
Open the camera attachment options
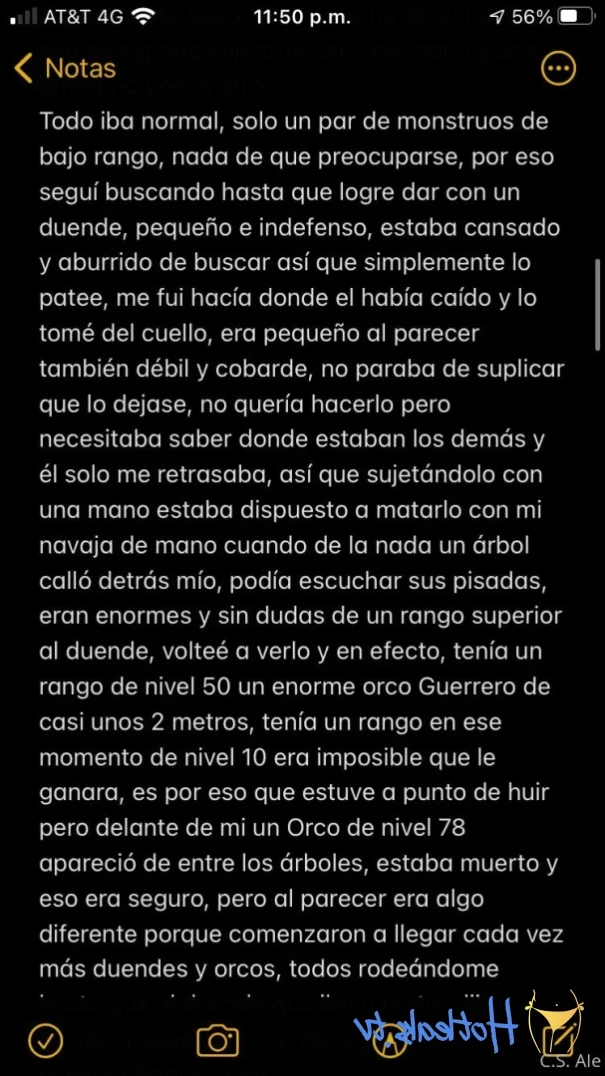point(217,1041)
